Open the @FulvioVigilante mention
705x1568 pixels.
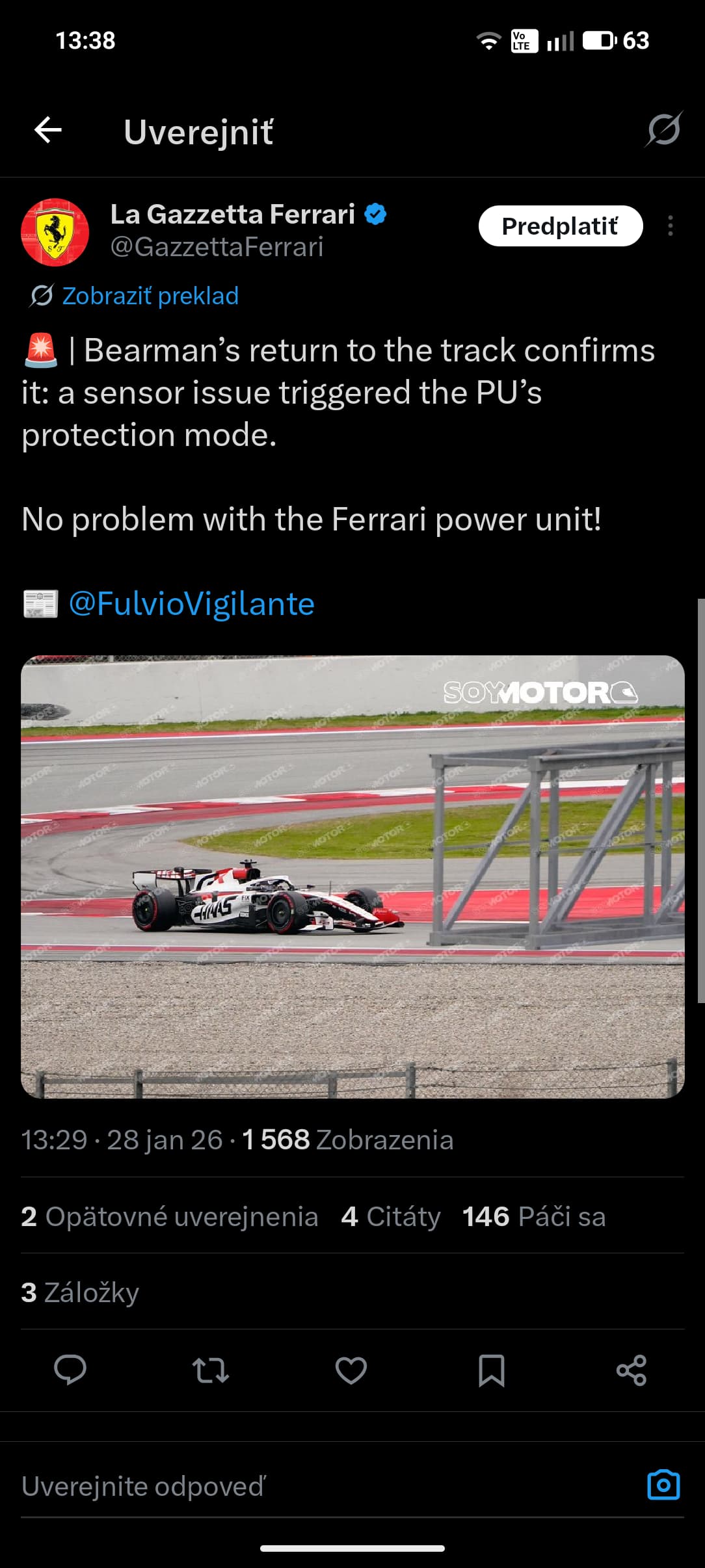click(191, 603)
